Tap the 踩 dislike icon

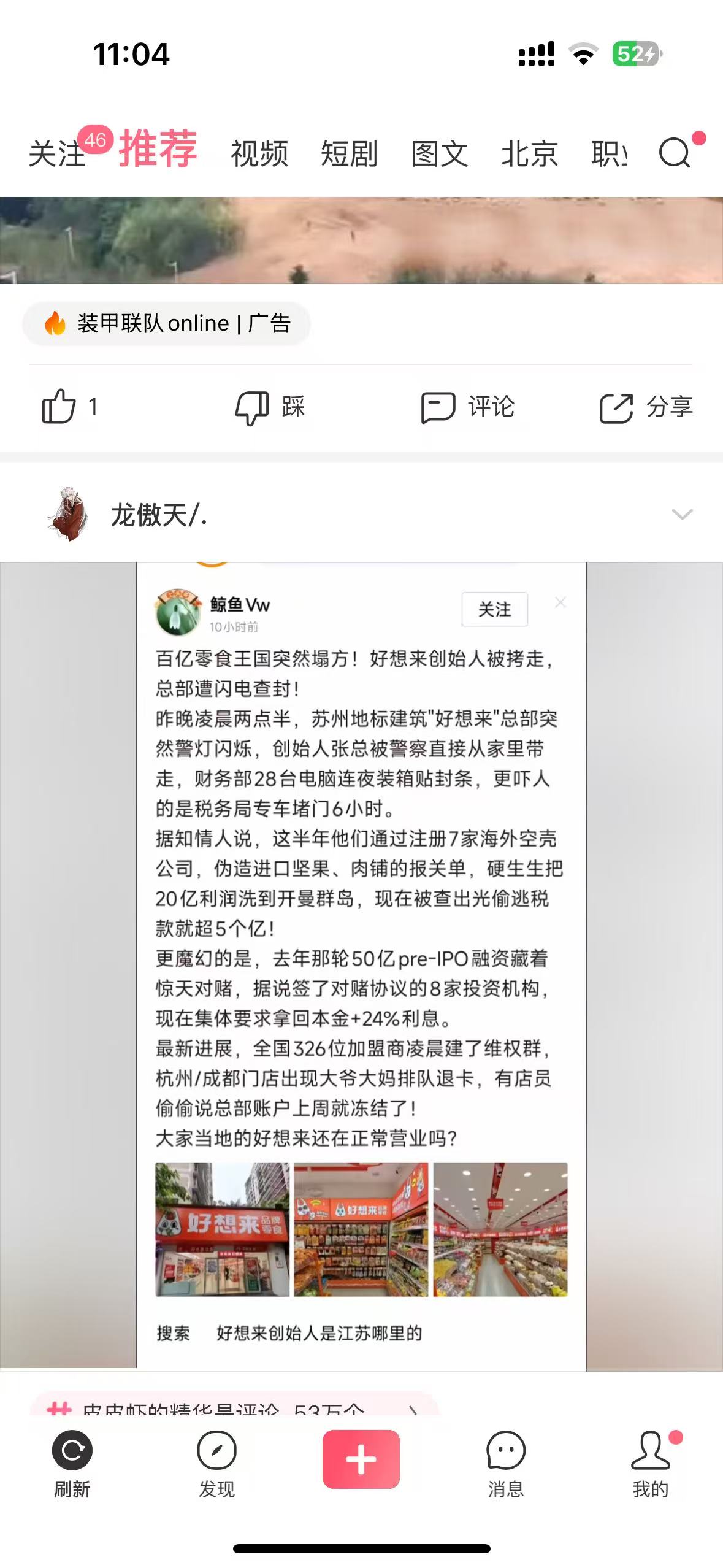click(x=254, y=406)
